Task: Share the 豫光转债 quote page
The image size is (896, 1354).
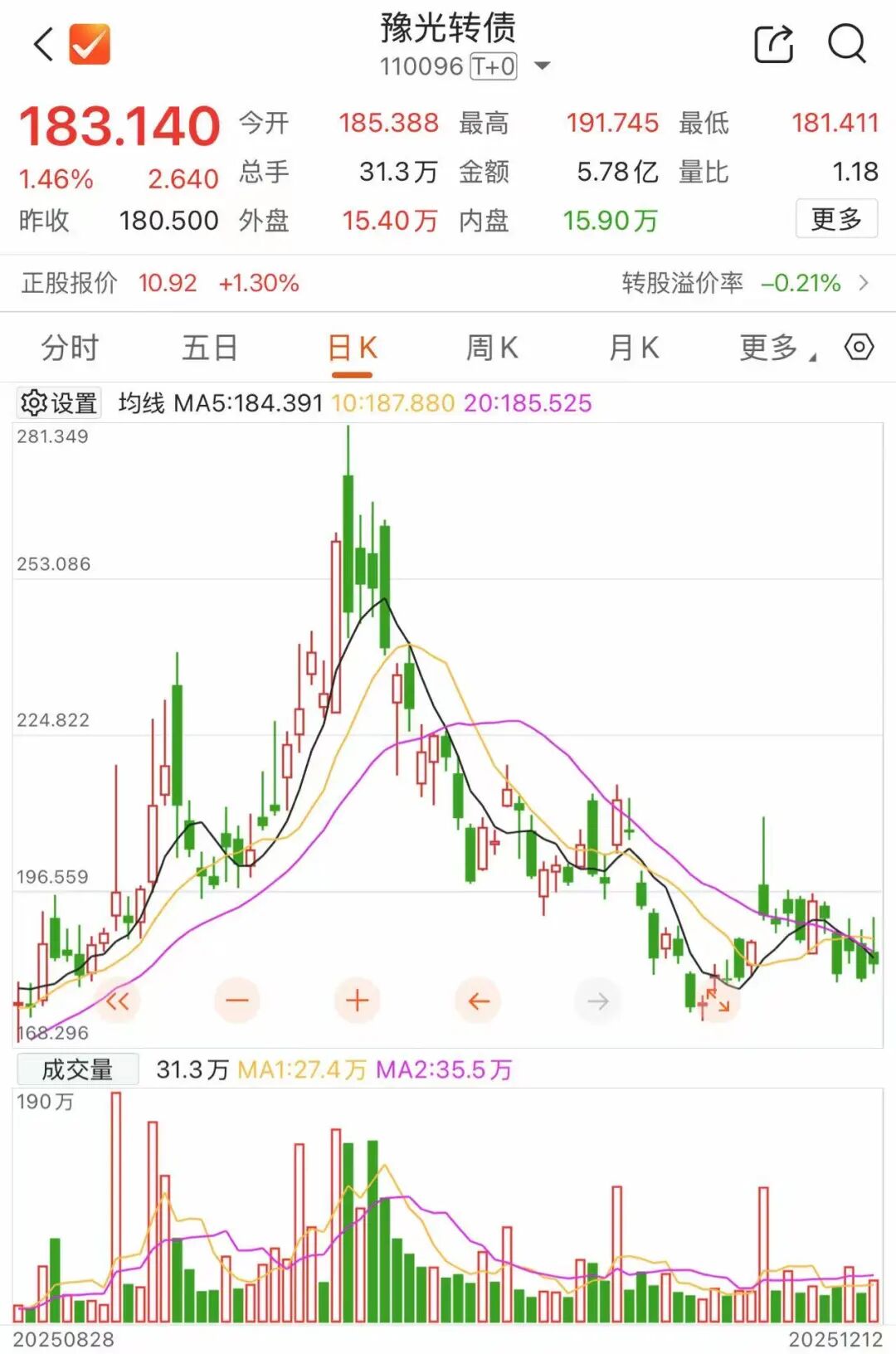Action: click(773, 44)
